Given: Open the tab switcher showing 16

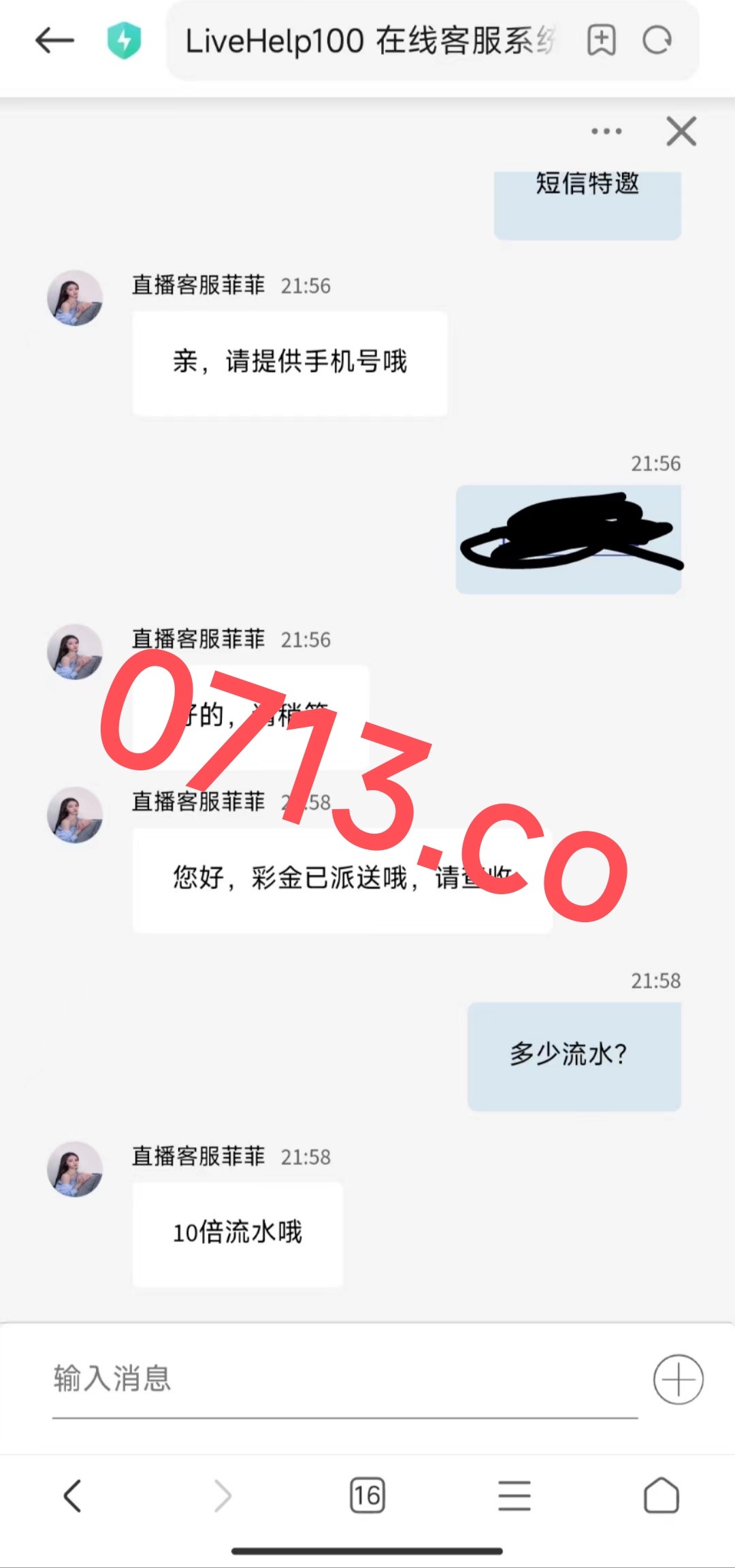Looking at the screenshot, I should 367,1496.
